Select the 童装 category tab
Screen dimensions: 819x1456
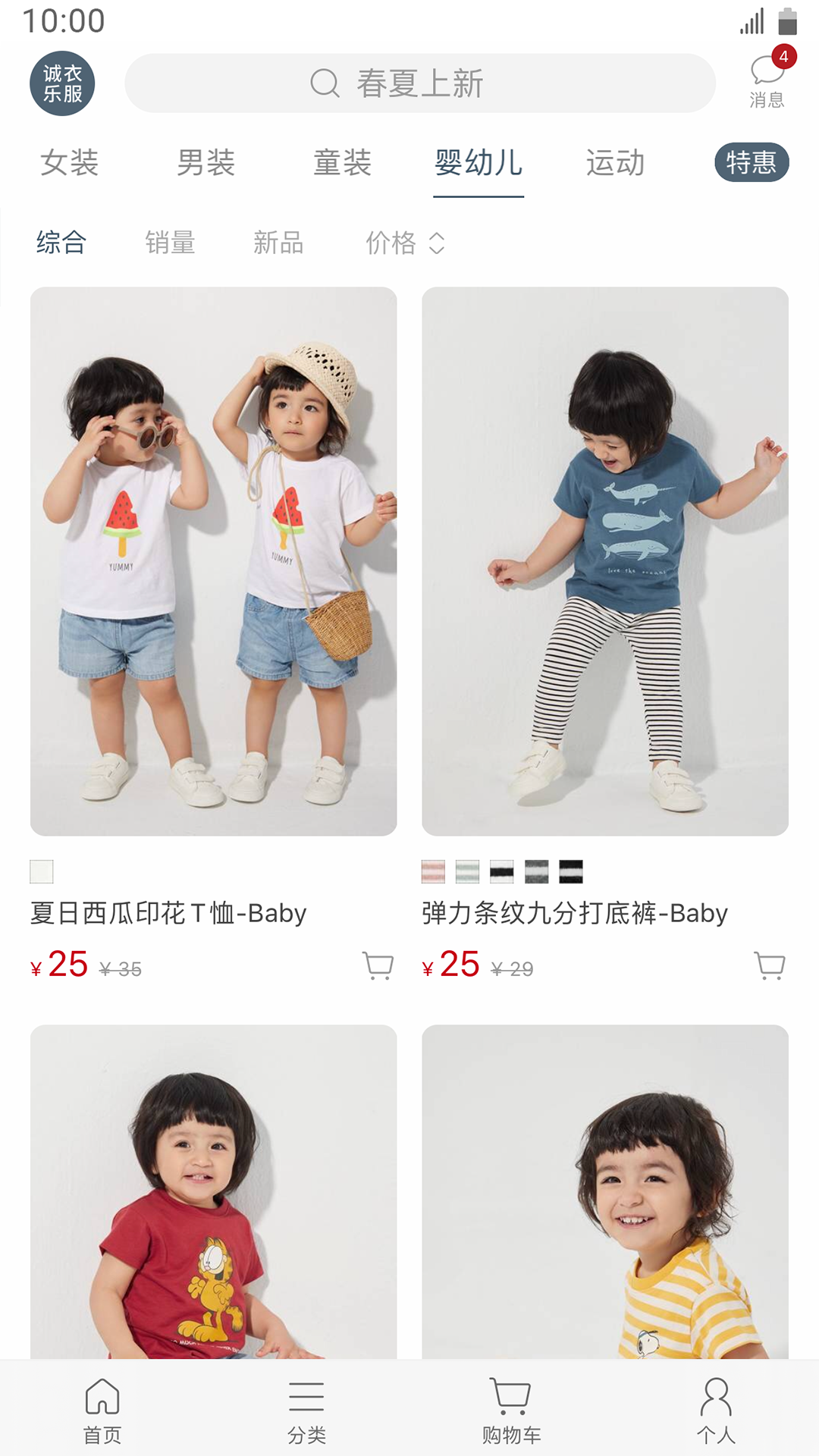342,163
